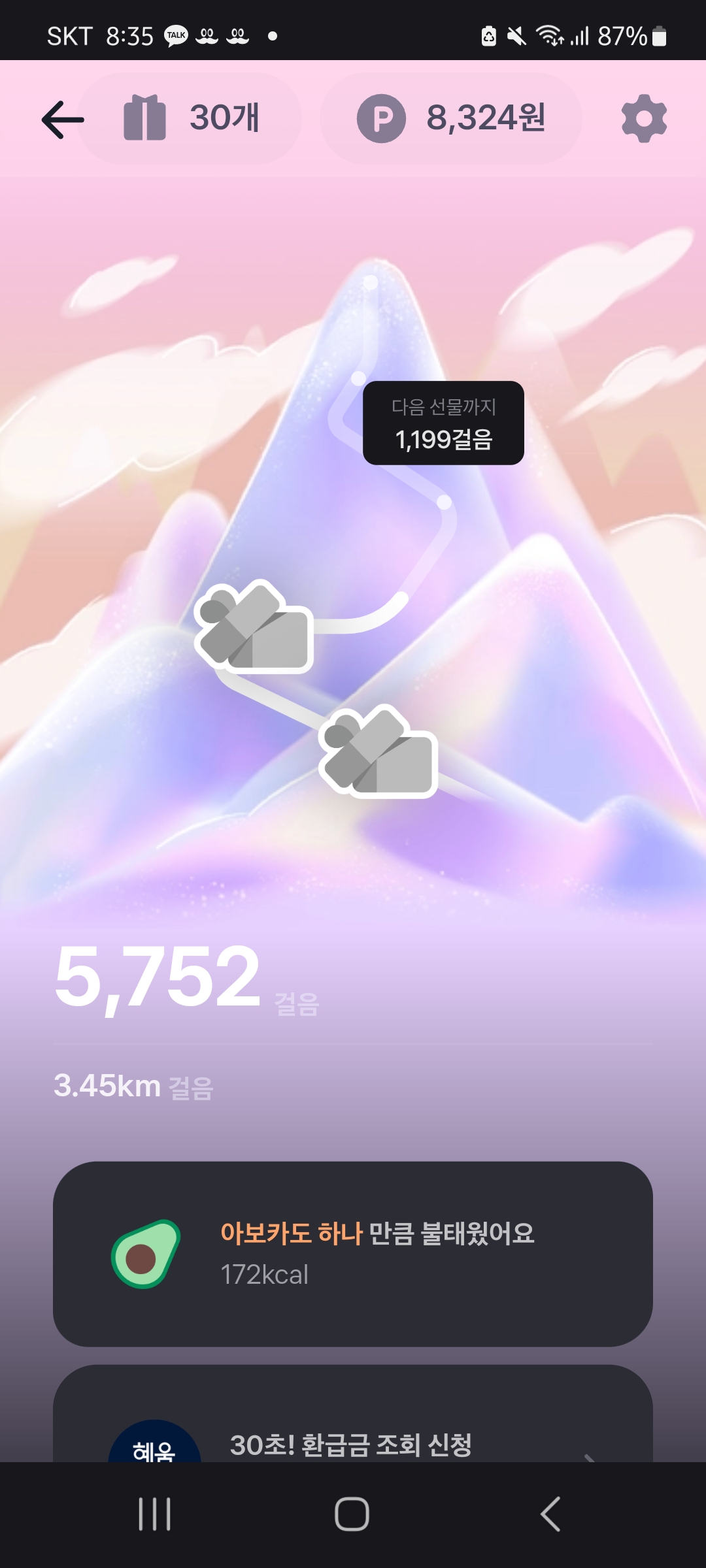Go to the system home screen

(352, 1514)
